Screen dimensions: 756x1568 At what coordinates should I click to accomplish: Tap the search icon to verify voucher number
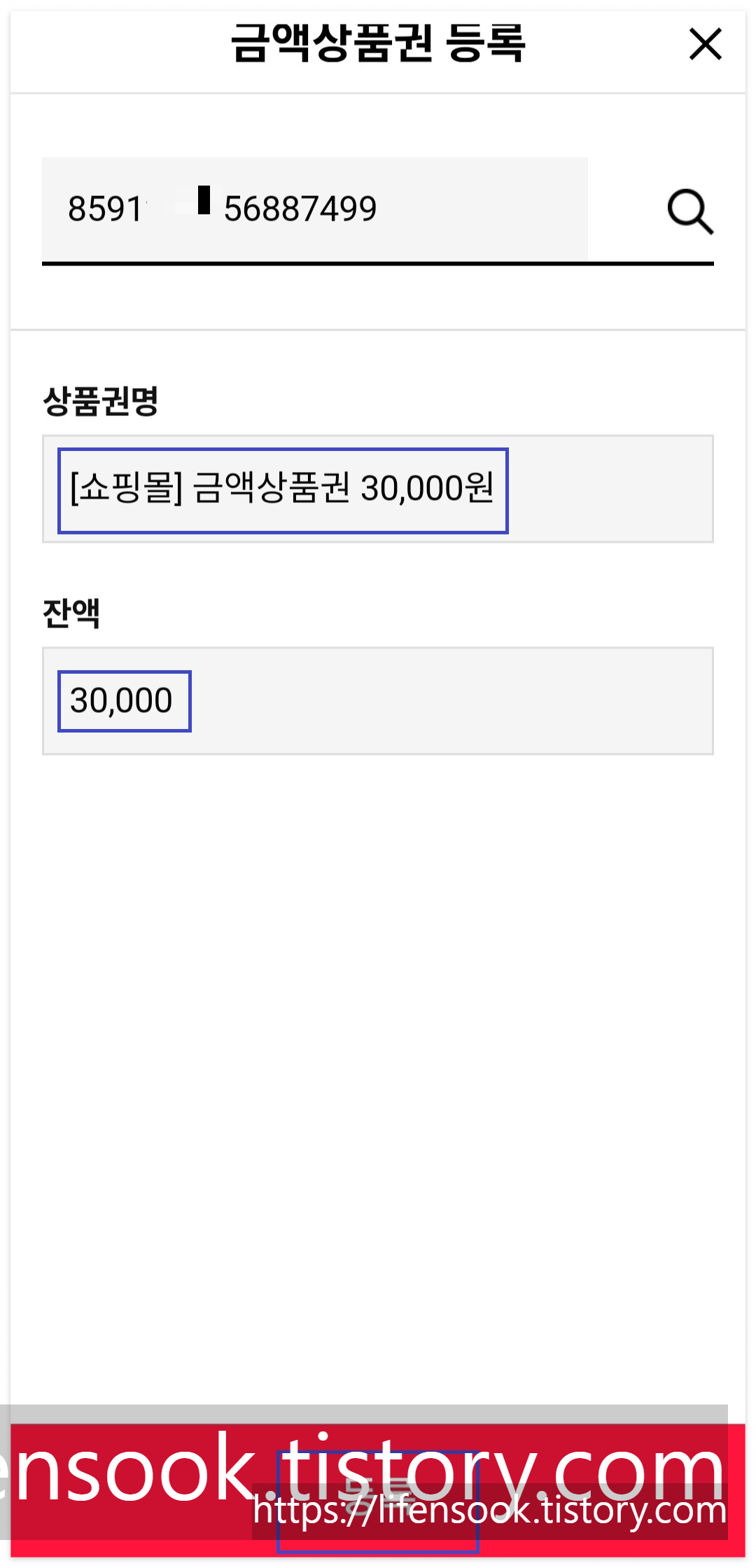688,210
